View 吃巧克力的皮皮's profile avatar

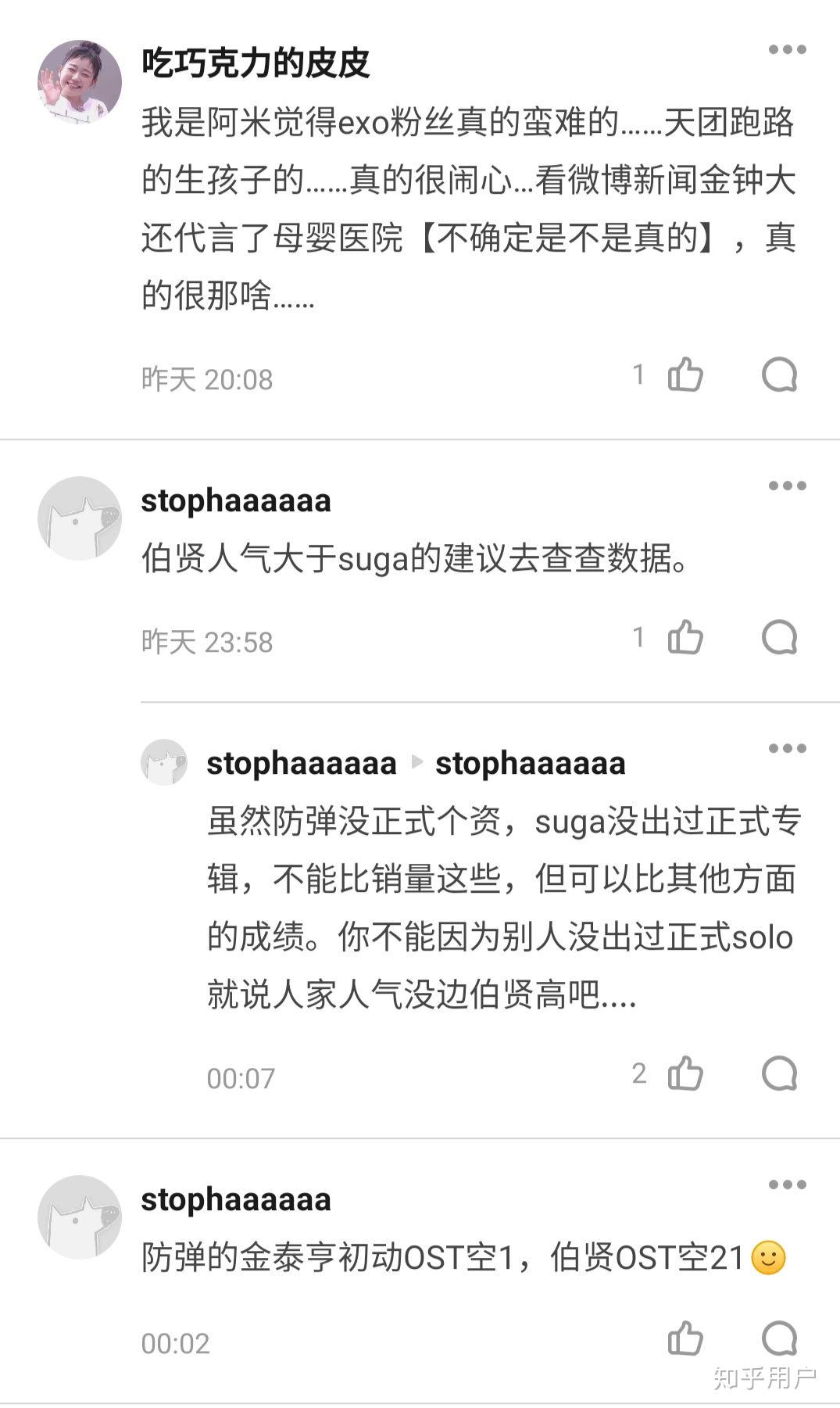click(x=80, y=81)
